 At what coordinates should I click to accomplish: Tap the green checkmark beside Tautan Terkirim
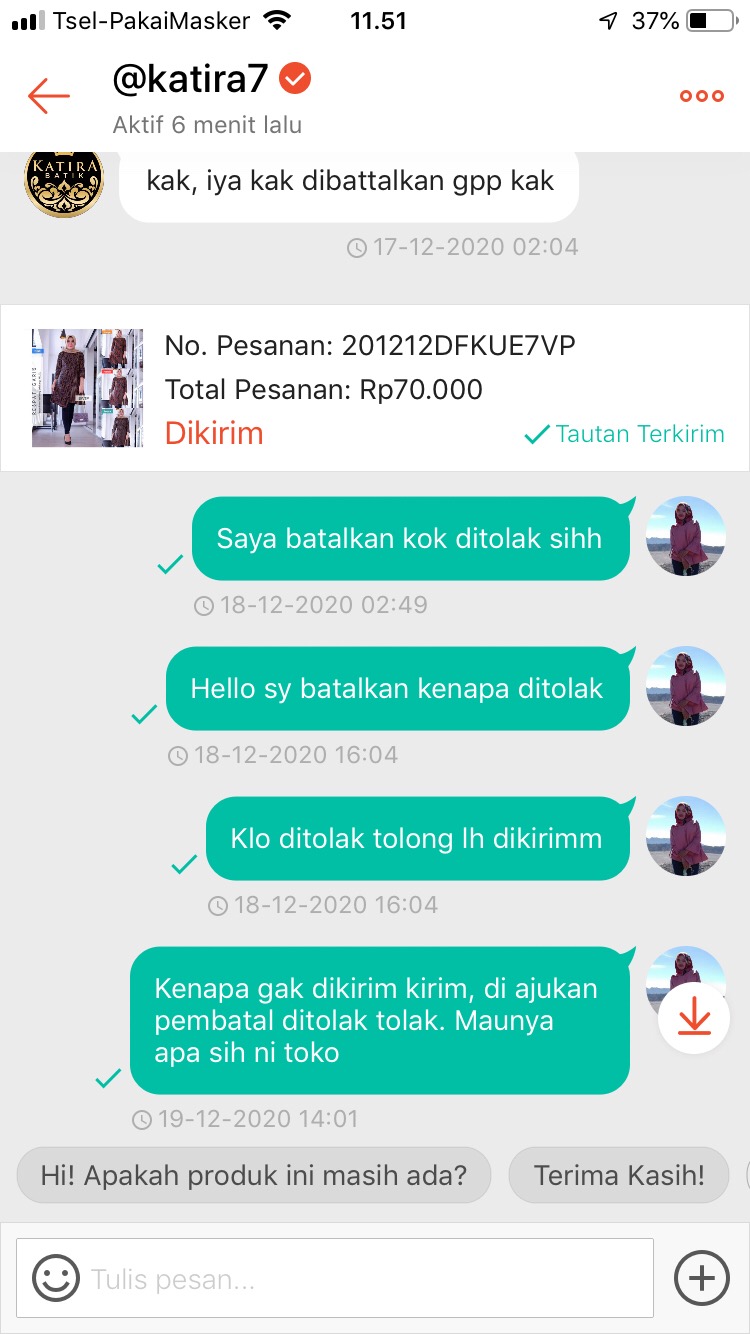click(537, 434)
